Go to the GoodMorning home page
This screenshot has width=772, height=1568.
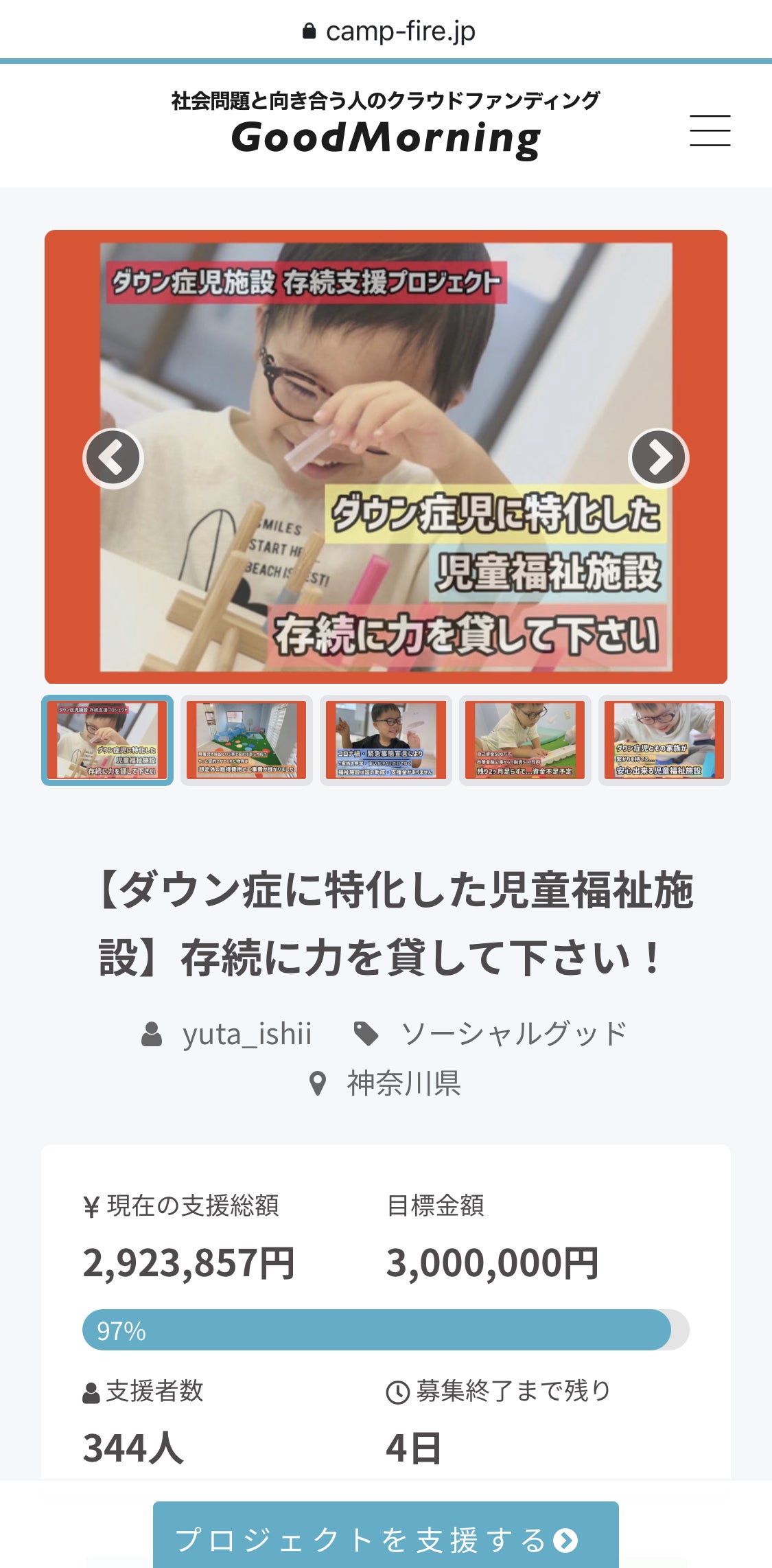coord(386,137)
